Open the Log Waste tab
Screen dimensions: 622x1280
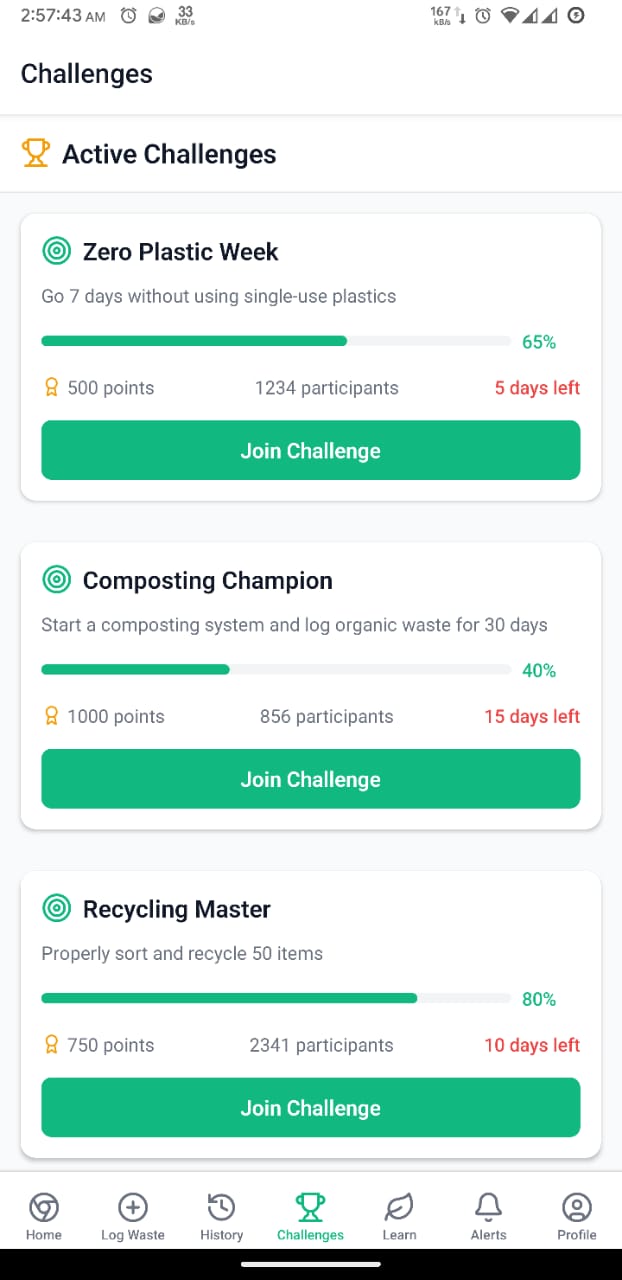(x=133, y=1216)
